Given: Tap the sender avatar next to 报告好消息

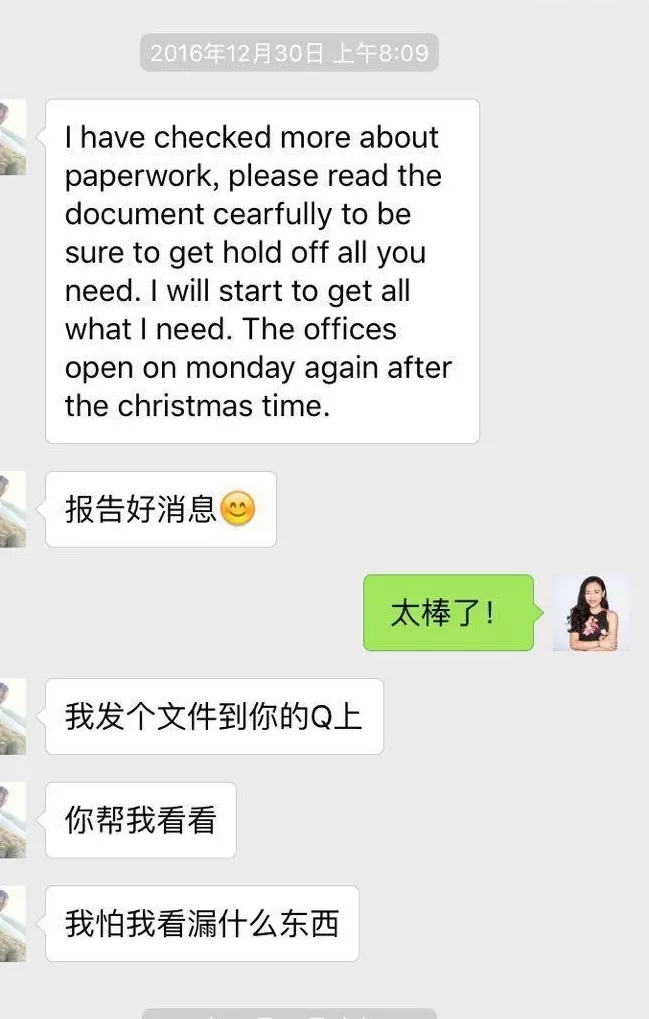Looking at the screenshot, I should (x=12, y=510).
